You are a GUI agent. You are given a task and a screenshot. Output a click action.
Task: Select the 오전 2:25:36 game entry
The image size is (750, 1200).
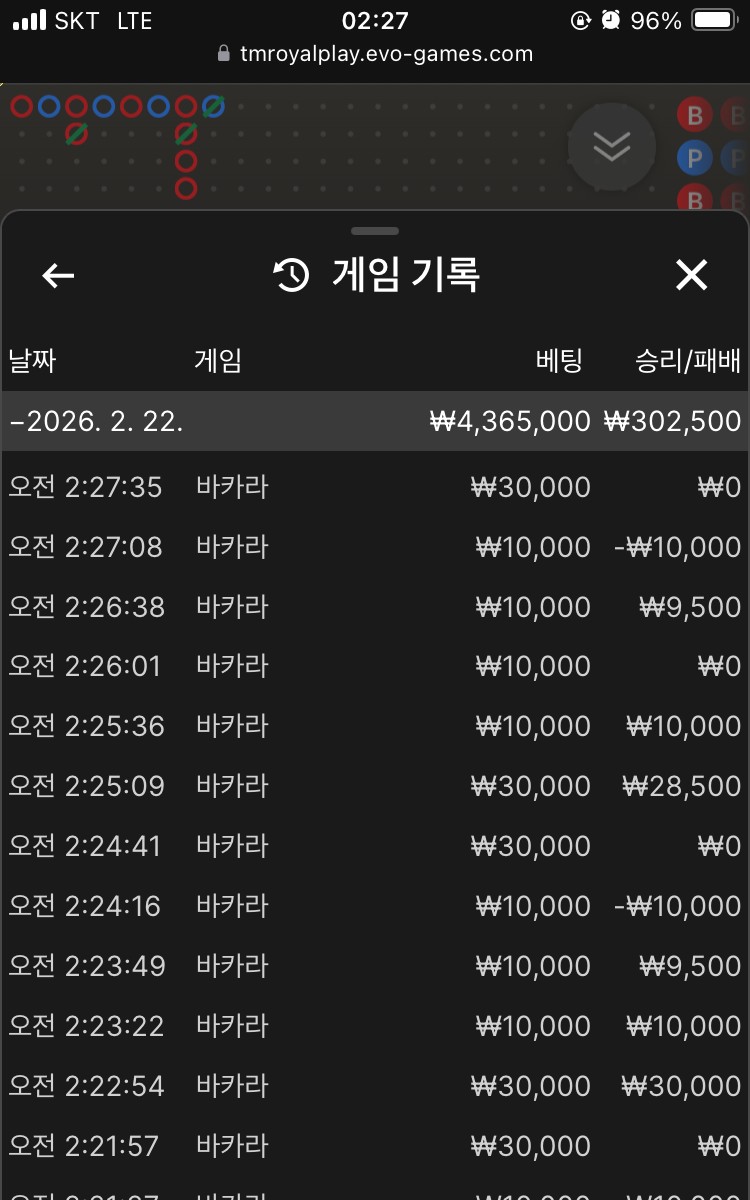point(375,726)
